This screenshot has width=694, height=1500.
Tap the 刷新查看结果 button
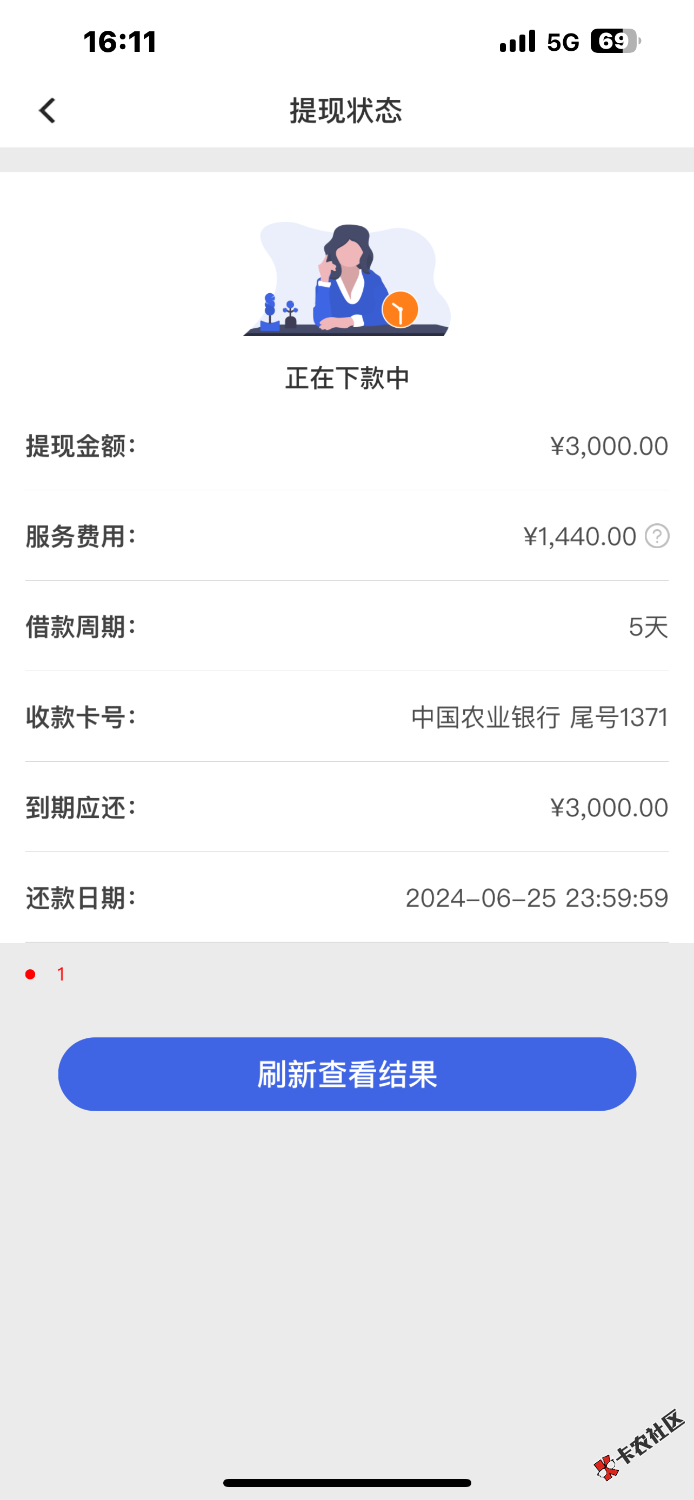(x=347, y=1074)
